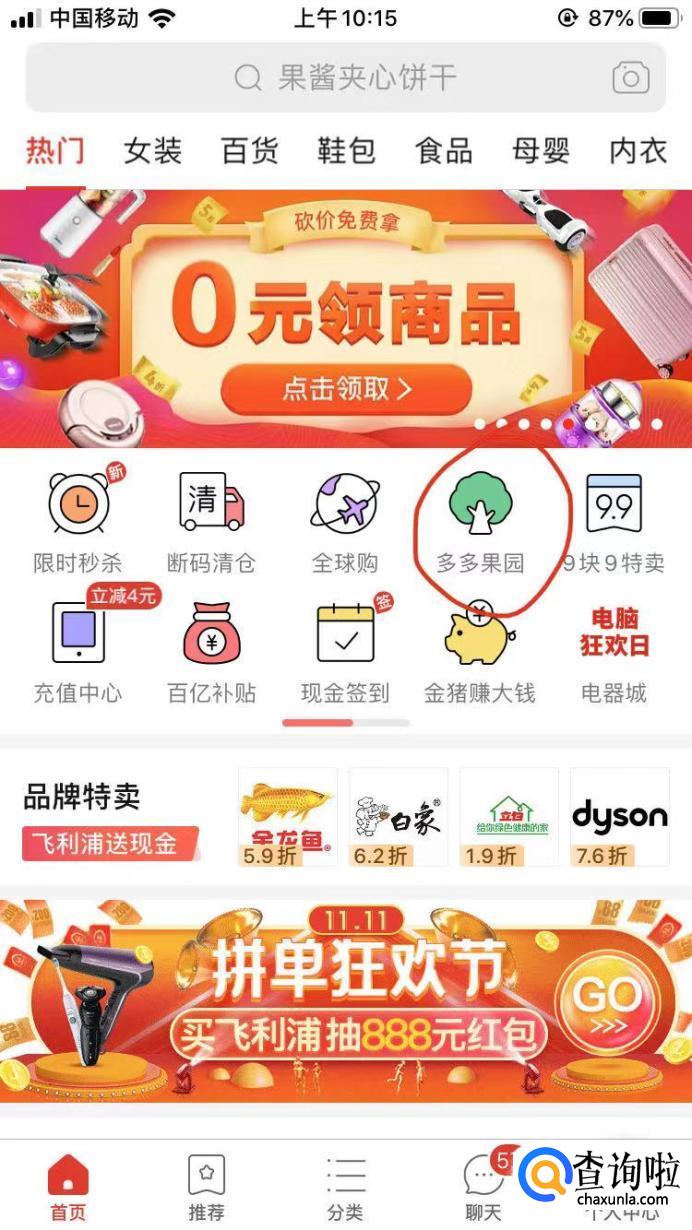
Task: Switch to the 女装 category tab
Action: 152,151
